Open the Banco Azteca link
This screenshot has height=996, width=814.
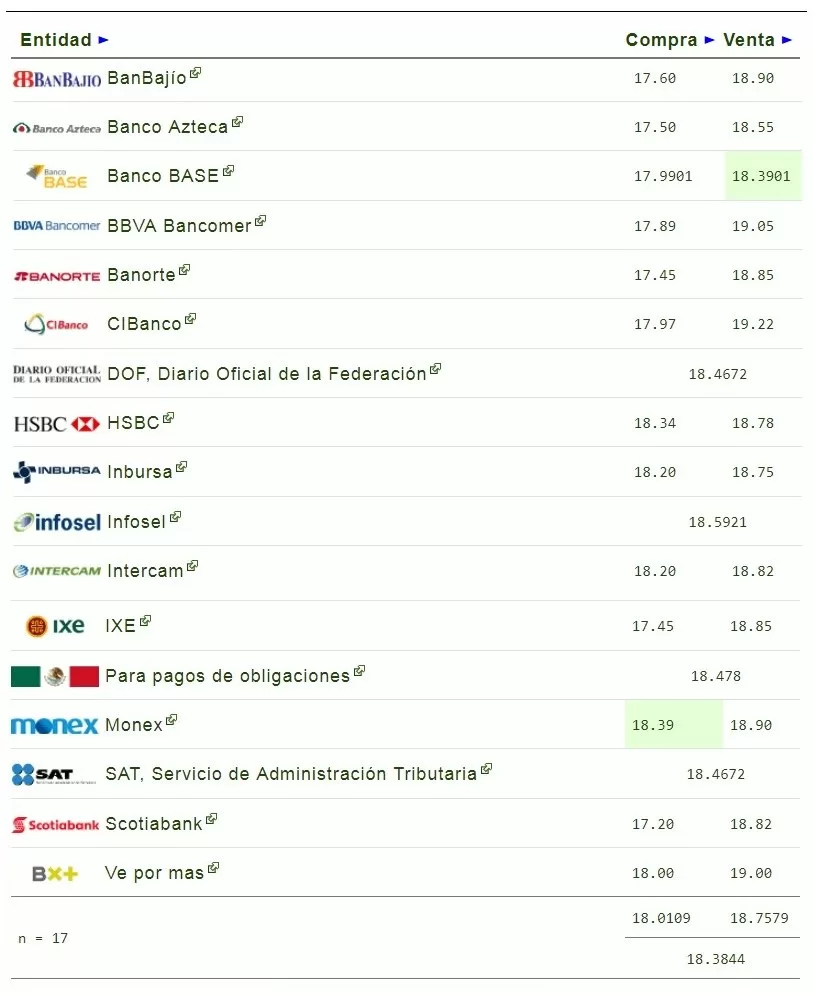[175, 126]
